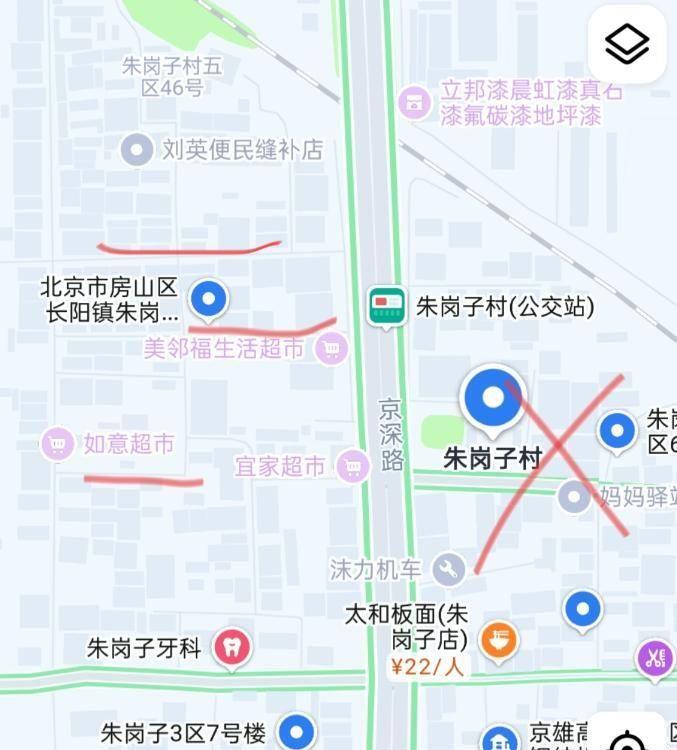The image size is (677, 750).
Task: Open the 立邦漆晨虹漆 store marker
Action: tap(414, 102)
